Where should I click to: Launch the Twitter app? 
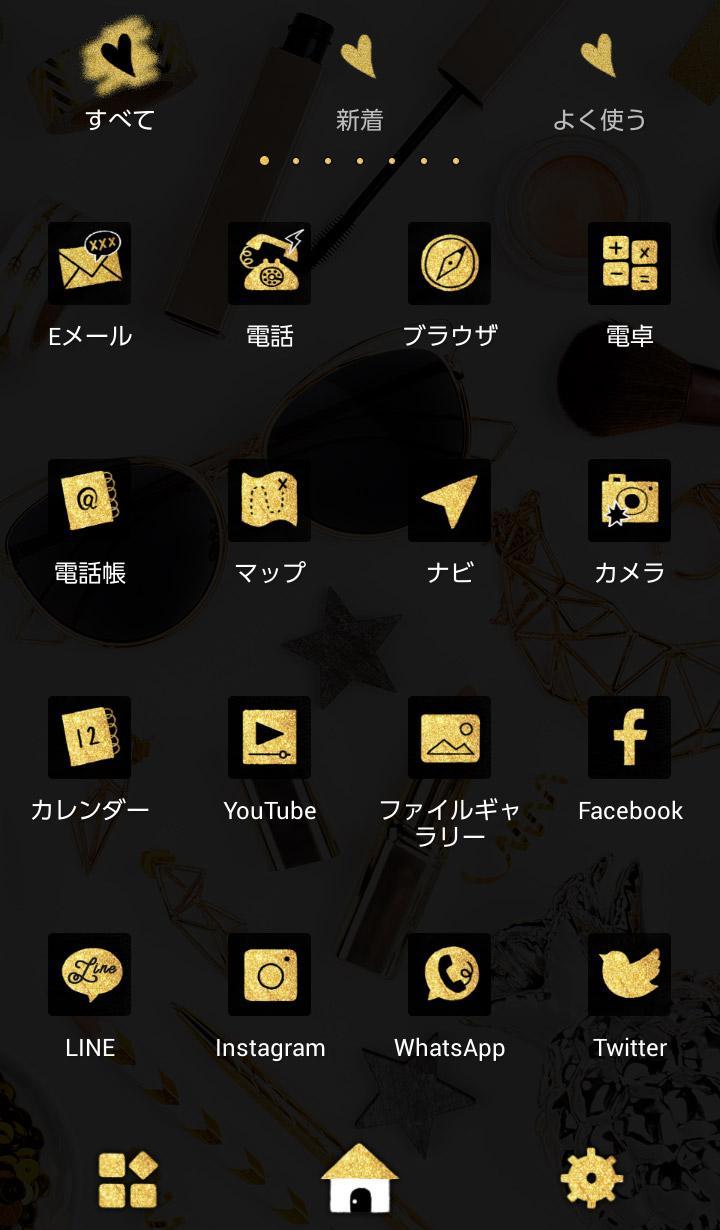click(x=629, y=975)
